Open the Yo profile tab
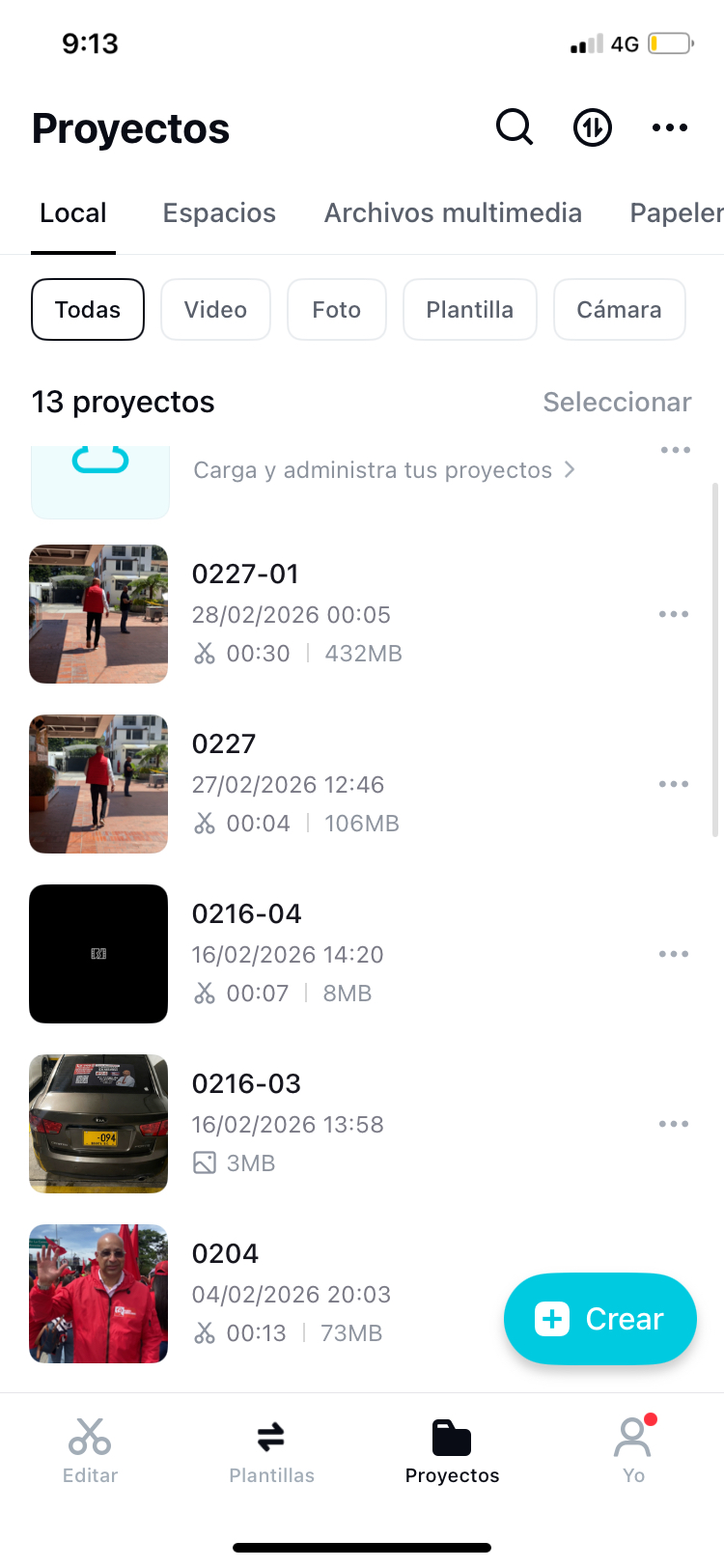The image size is (724, 1568). click(633, 1448)
